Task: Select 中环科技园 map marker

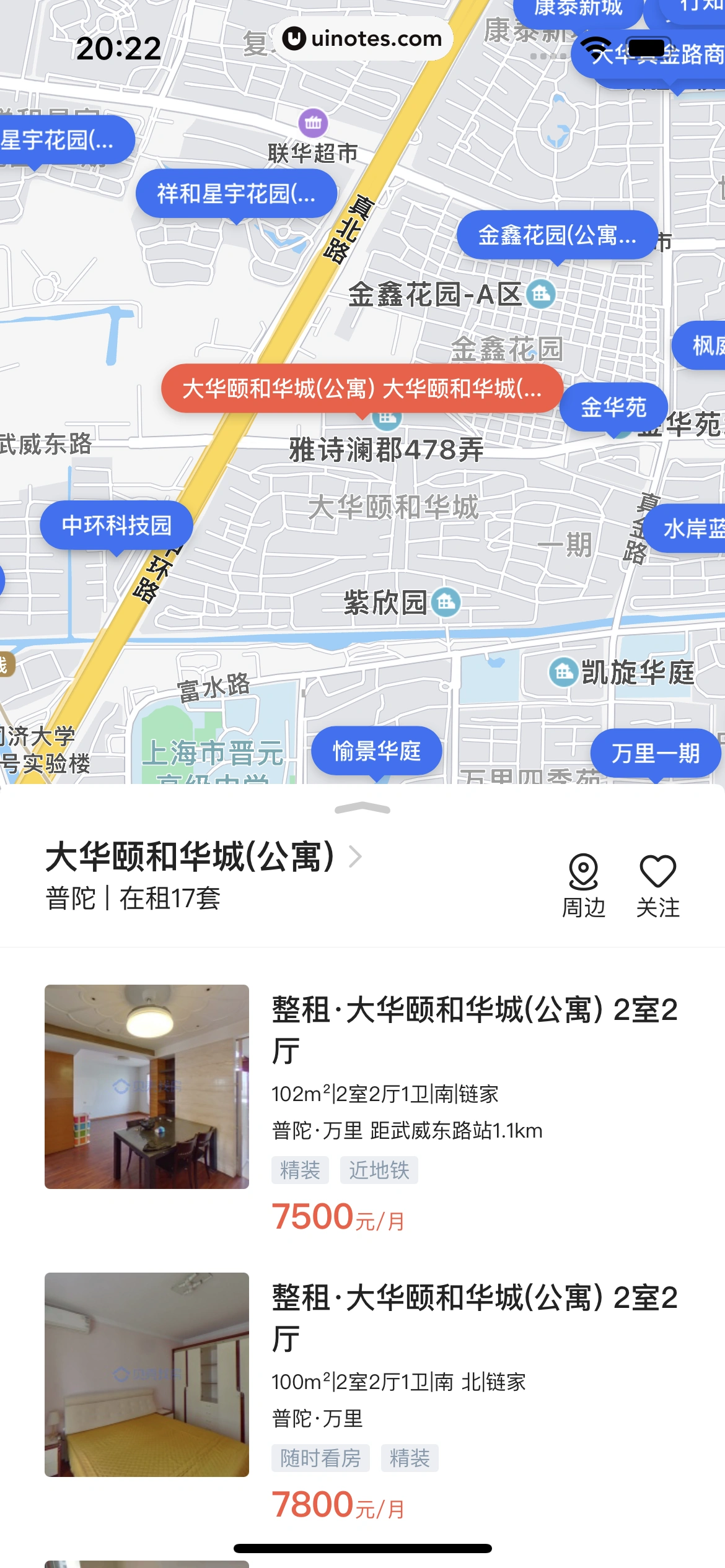Action: coord(116,525)
